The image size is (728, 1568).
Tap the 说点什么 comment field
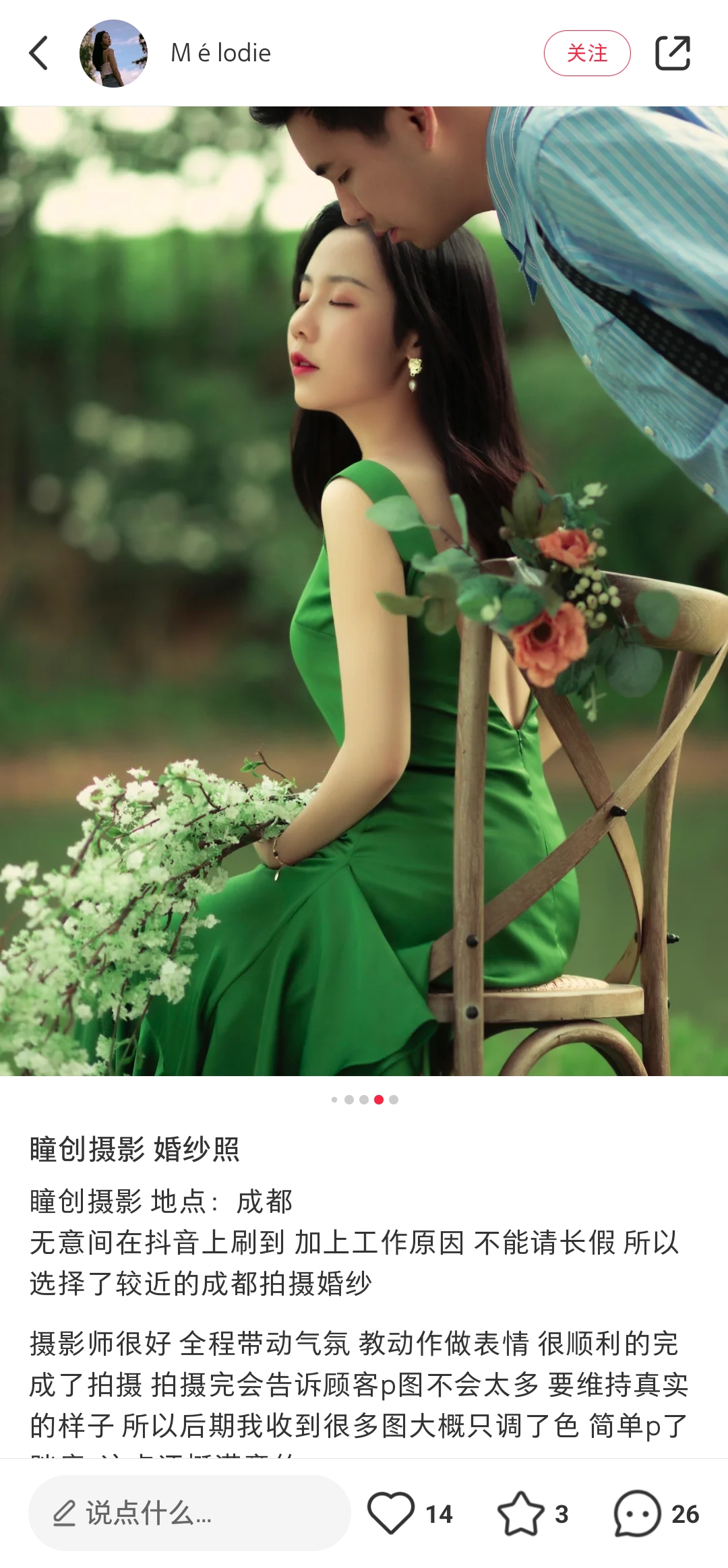[x=189, y=1513]
